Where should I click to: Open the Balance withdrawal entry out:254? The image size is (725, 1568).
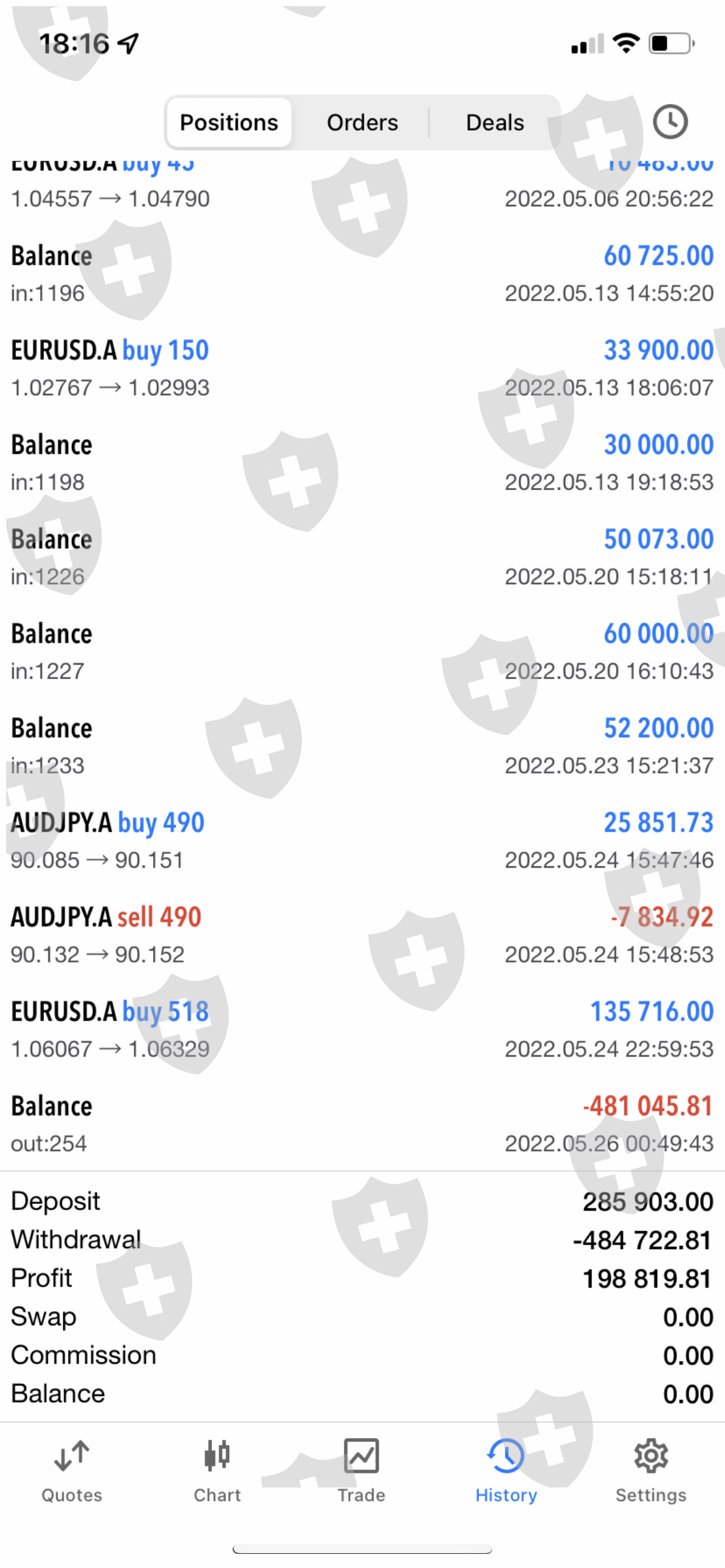(x=362, y=1124)
